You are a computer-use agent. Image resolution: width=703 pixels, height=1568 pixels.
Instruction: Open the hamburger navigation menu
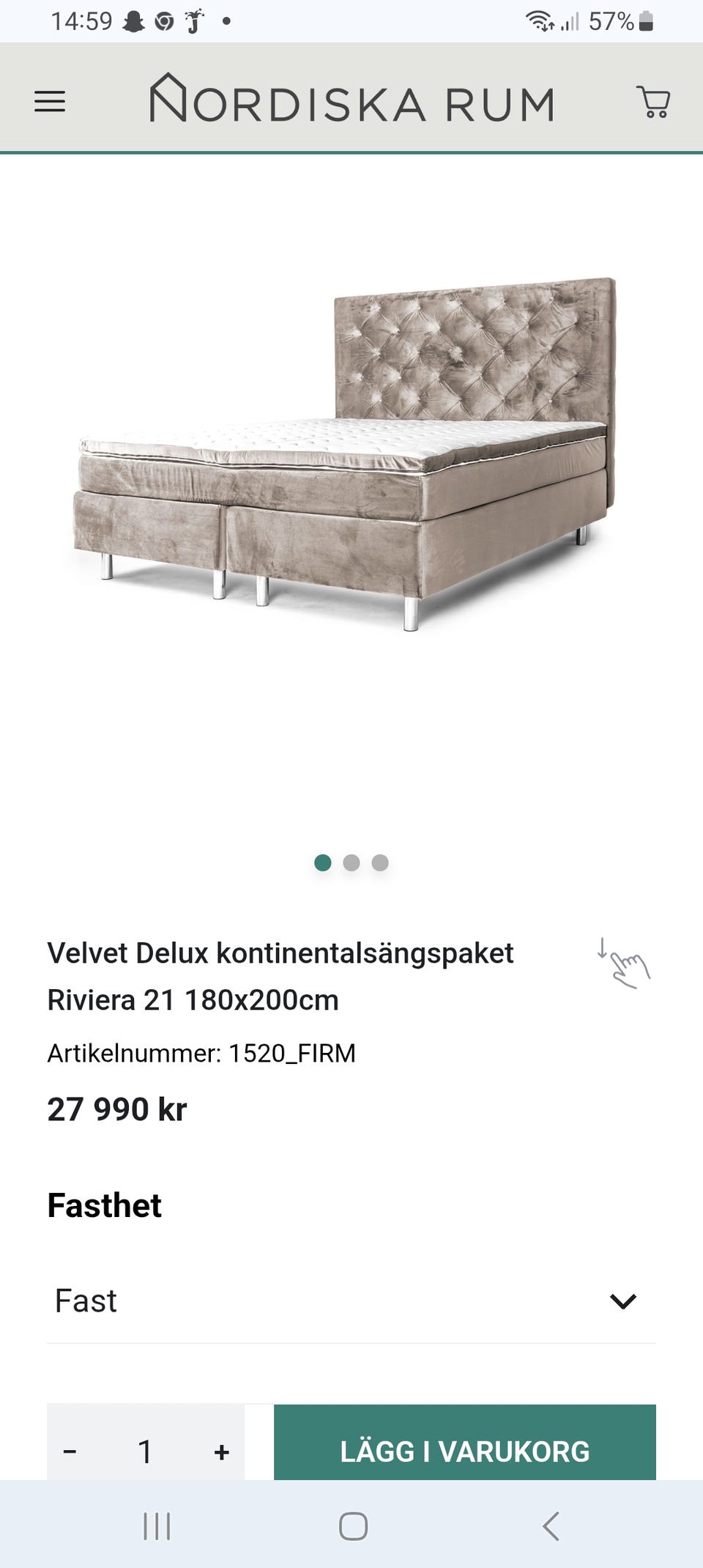(50, 101)
